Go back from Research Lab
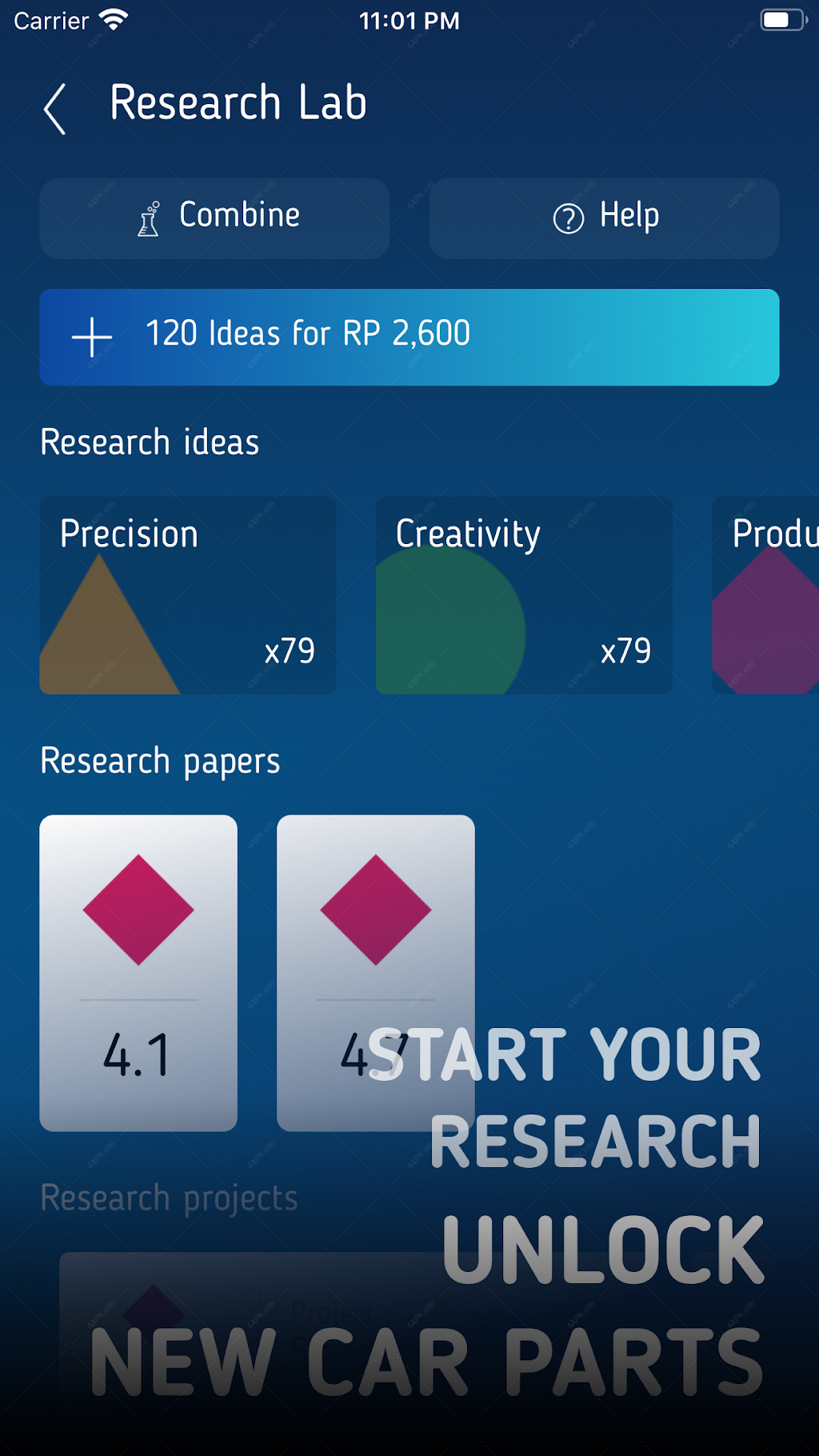The width and height of the screenshot is (819, 1456). click(x=54, y=109)
